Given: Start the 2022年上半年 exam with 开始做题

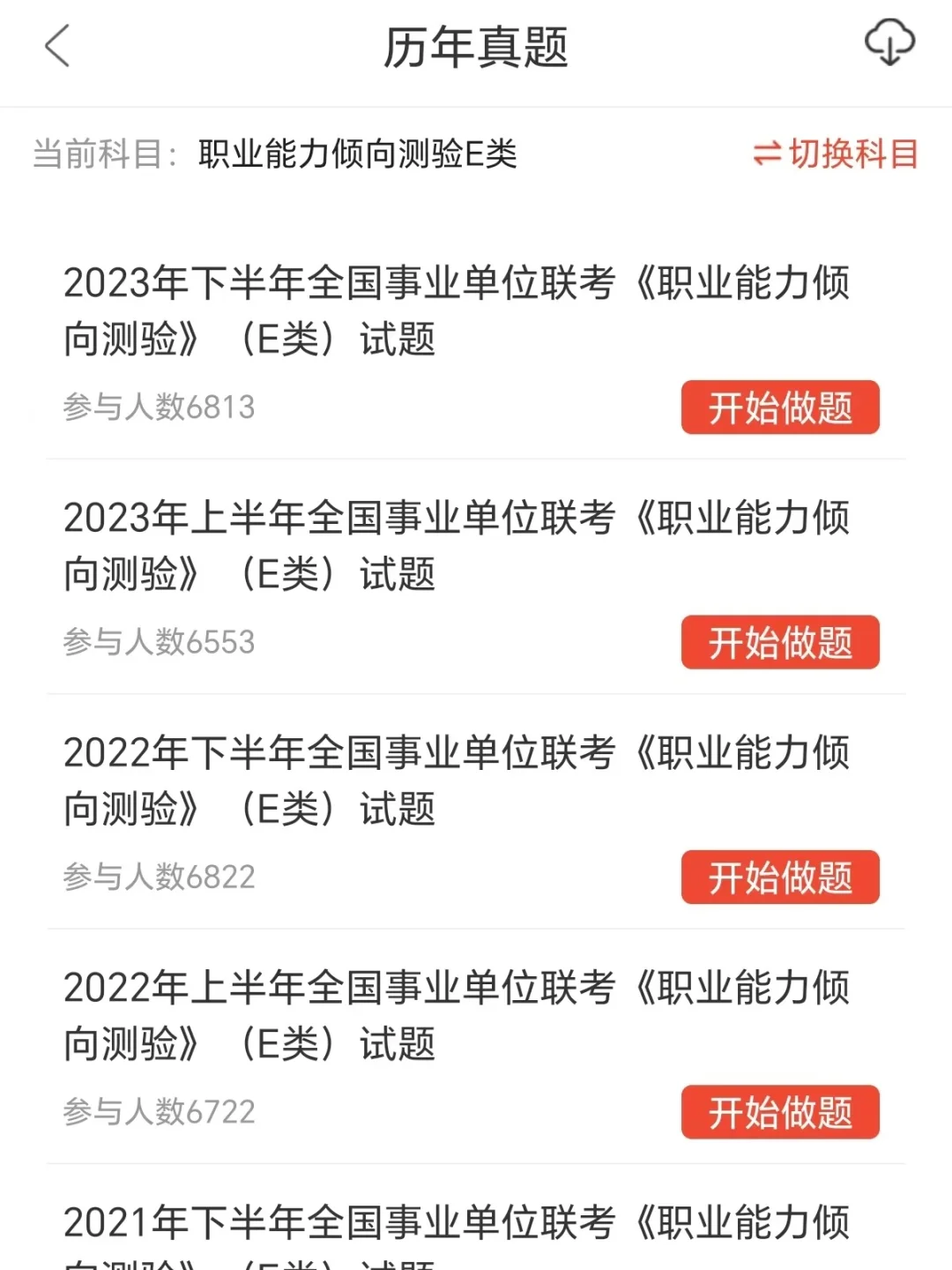Looking at the screenshot, I should 780,1111.
